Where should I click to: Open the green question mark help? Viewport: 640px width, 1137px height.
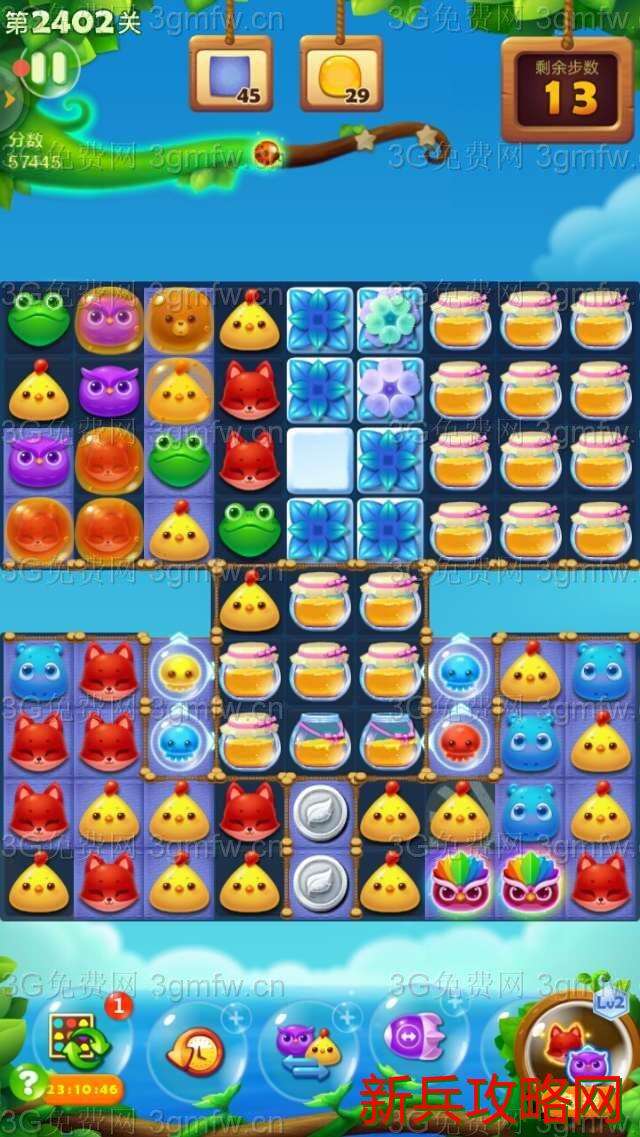(23, 1084)
